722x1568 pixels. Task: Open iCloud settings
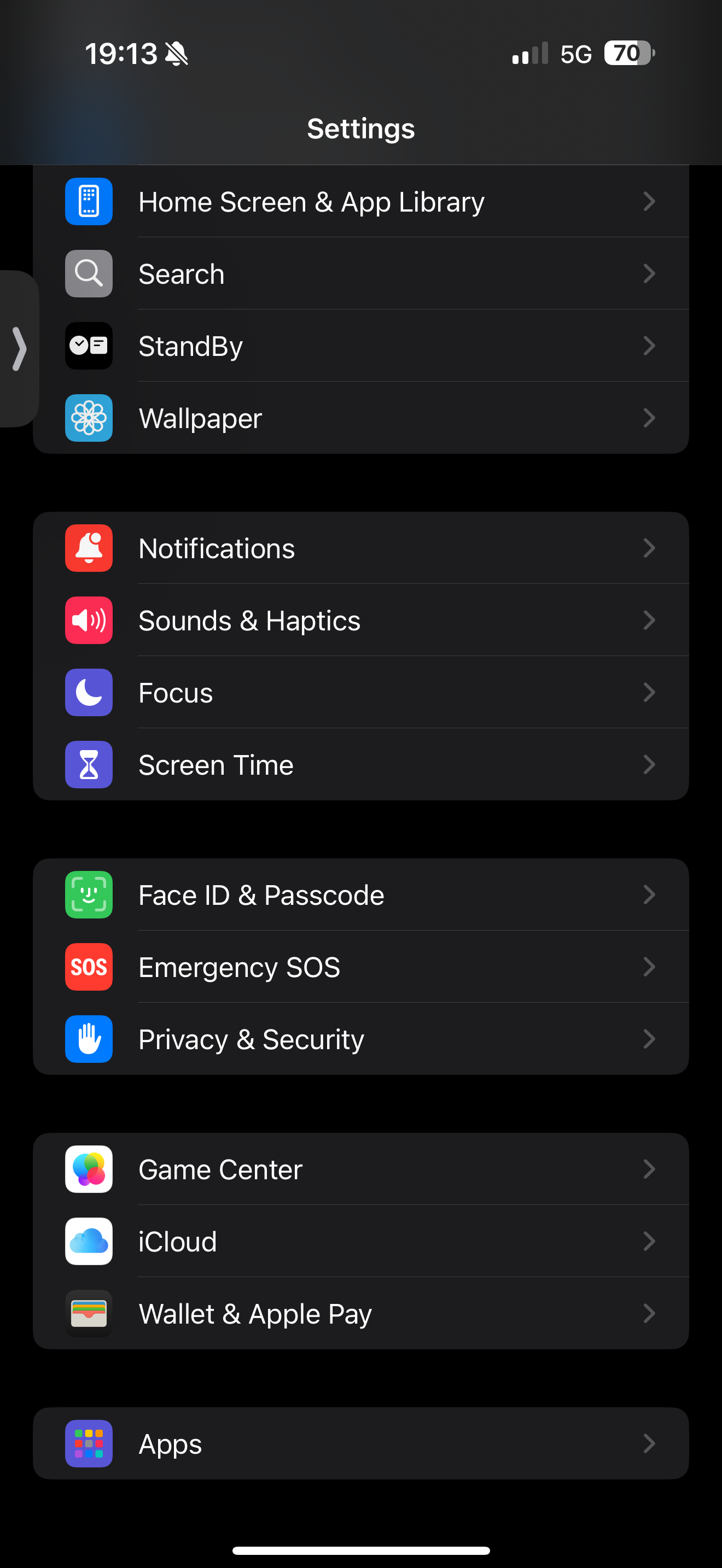point(360,1242)
